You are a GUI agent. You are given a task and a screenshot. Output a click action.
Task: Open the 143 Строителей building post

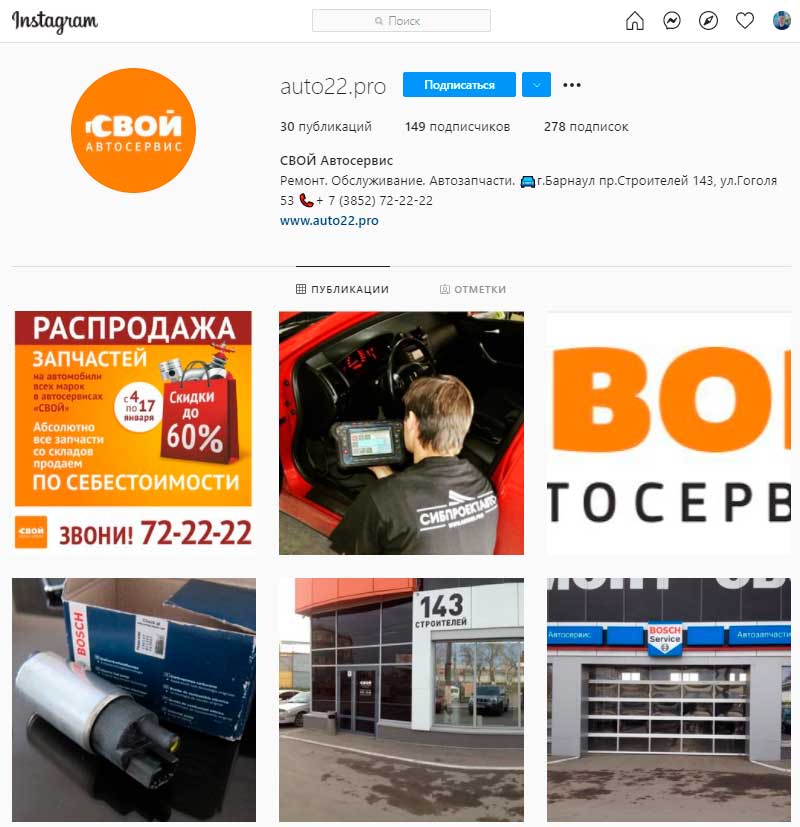click(x=401, y=699)
